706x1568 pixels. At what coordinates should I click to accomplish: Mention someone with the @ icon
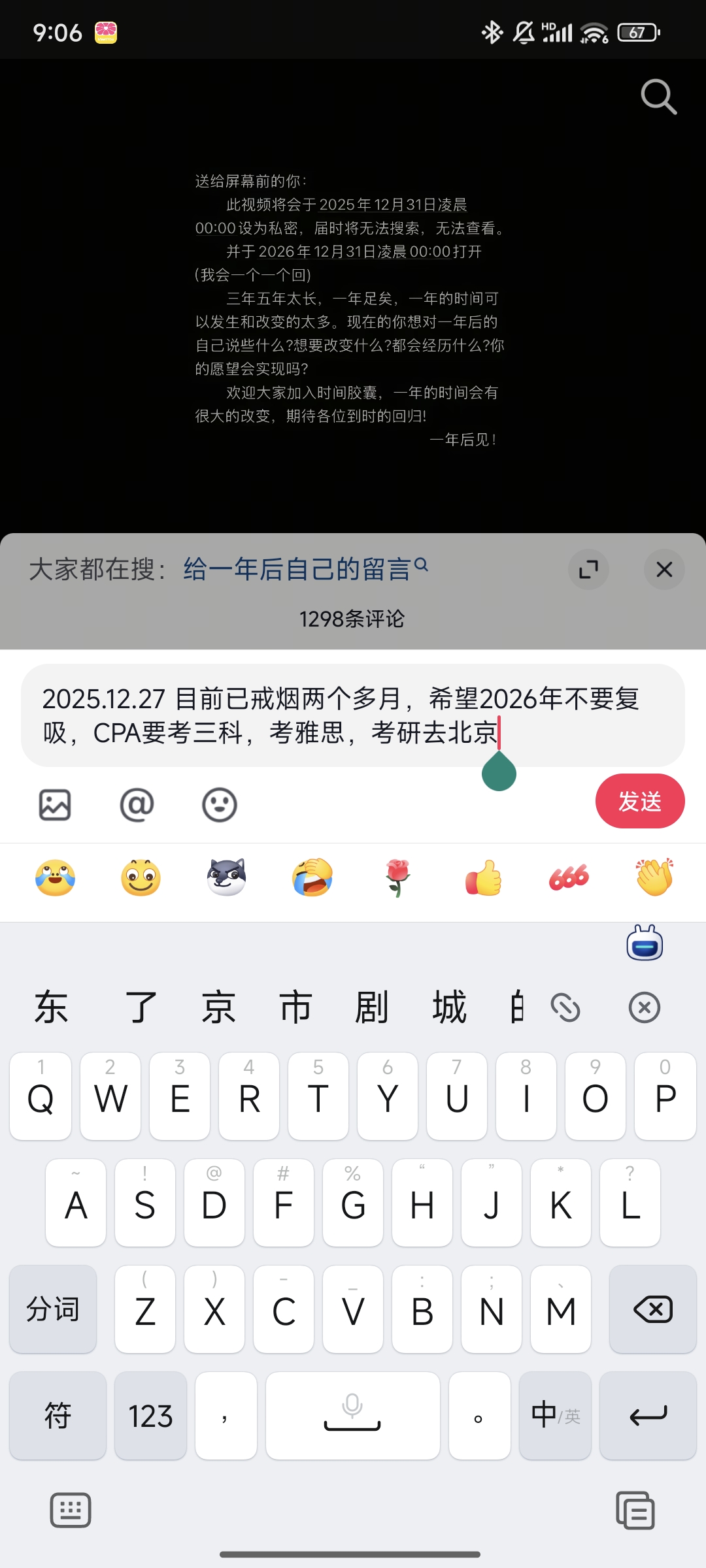coord(137,805)
